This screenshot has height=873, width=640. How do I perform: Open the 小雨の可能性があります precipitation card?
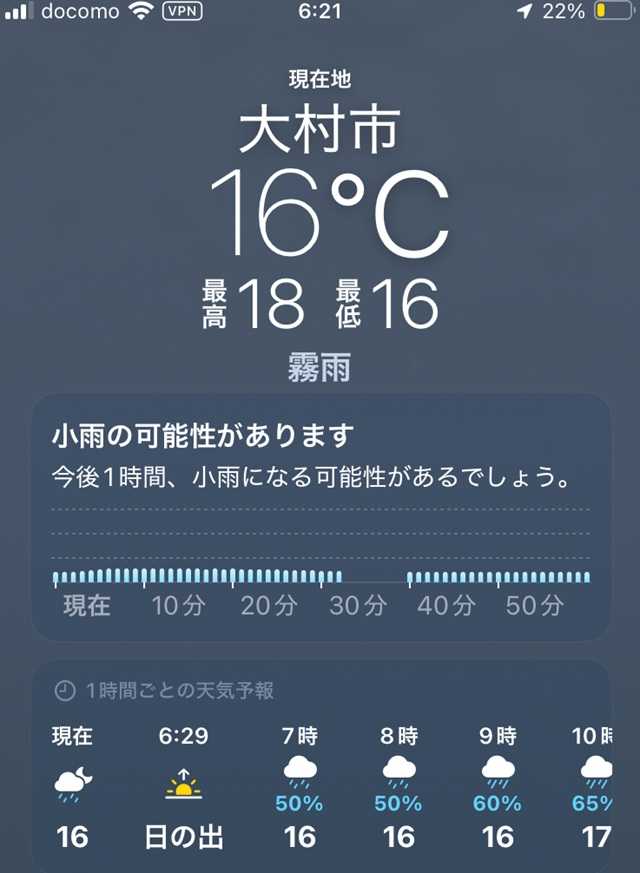320,516
